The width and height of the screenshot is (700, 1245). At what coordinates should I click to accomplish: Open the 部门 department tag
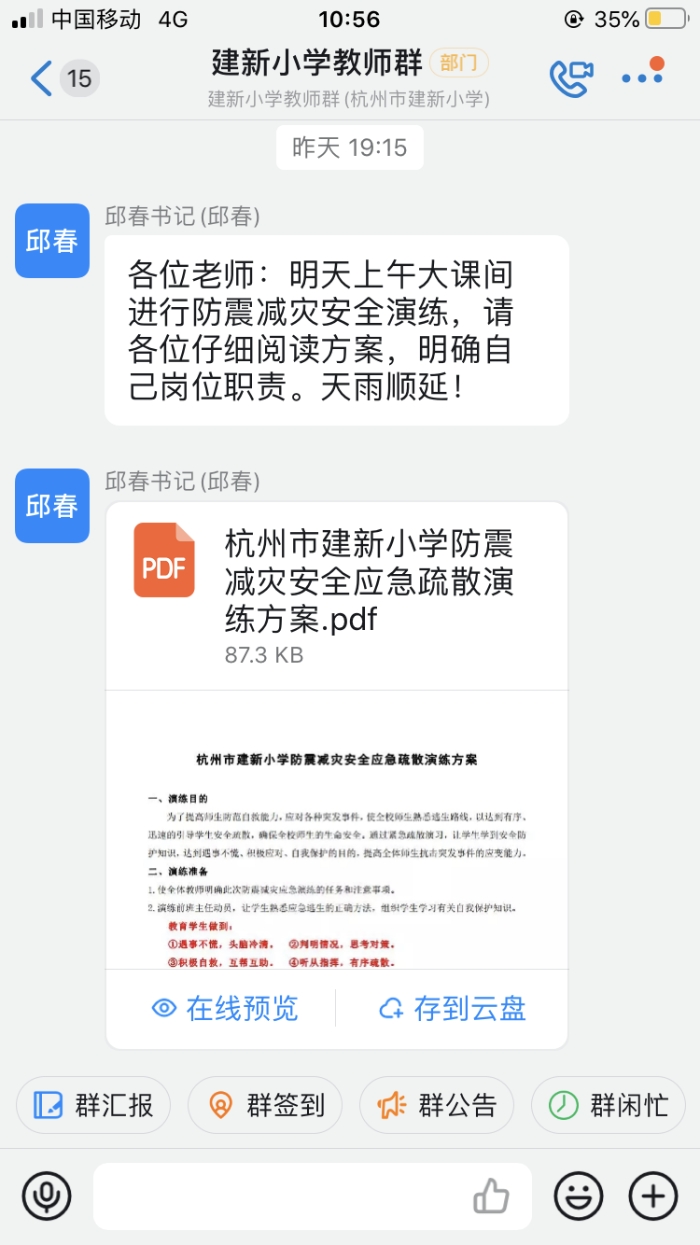tap(459, 63)
